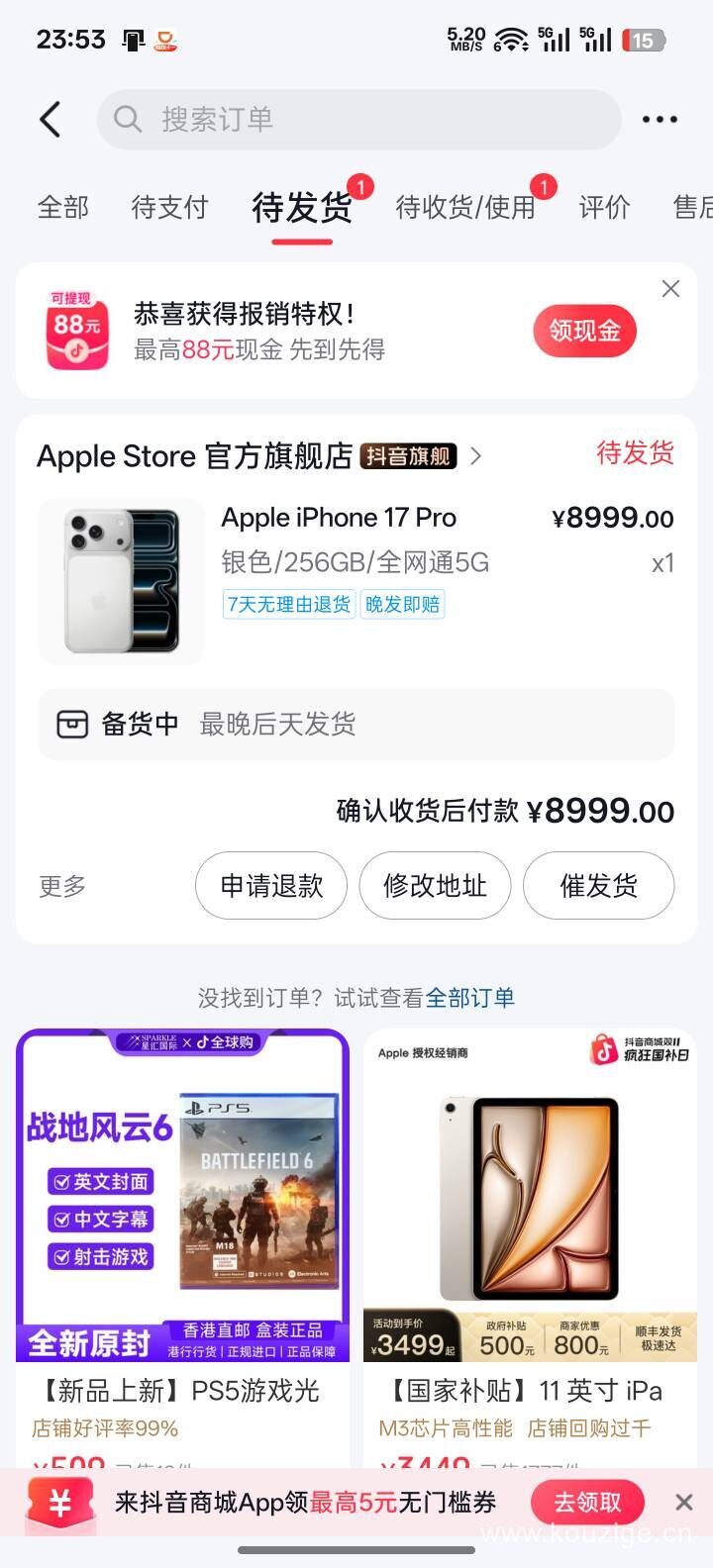Tap 去领取 to get the coupon
The image size is (713, 1568).
(587, 1503)
